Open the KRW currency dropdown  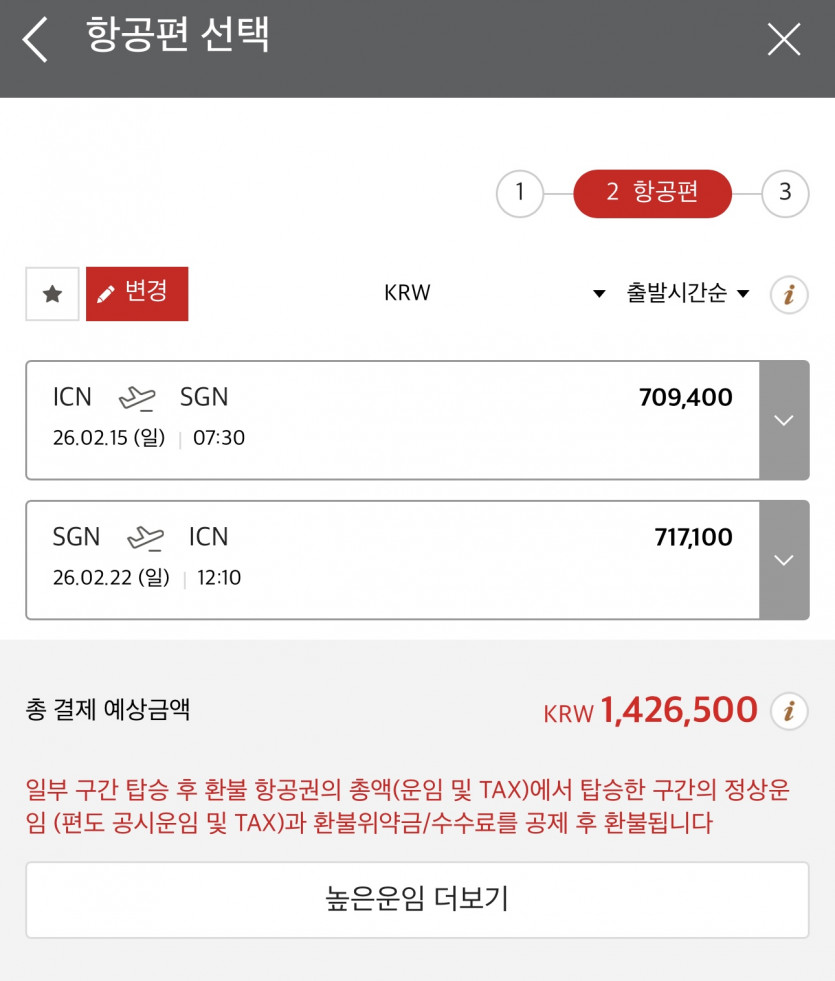coord(495,294)
